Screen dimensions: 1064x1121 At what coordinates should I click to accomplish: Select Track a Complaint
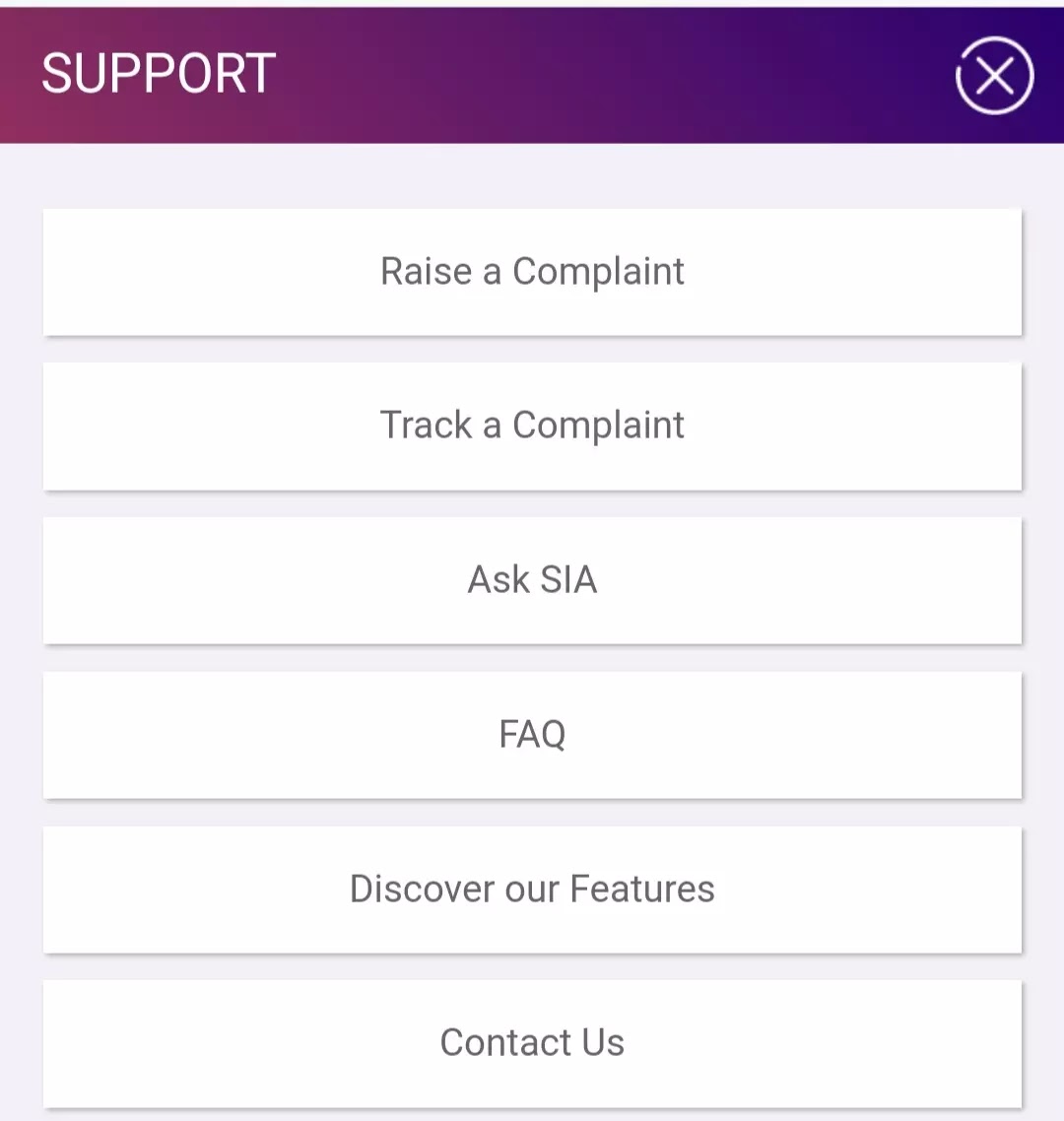532,427
